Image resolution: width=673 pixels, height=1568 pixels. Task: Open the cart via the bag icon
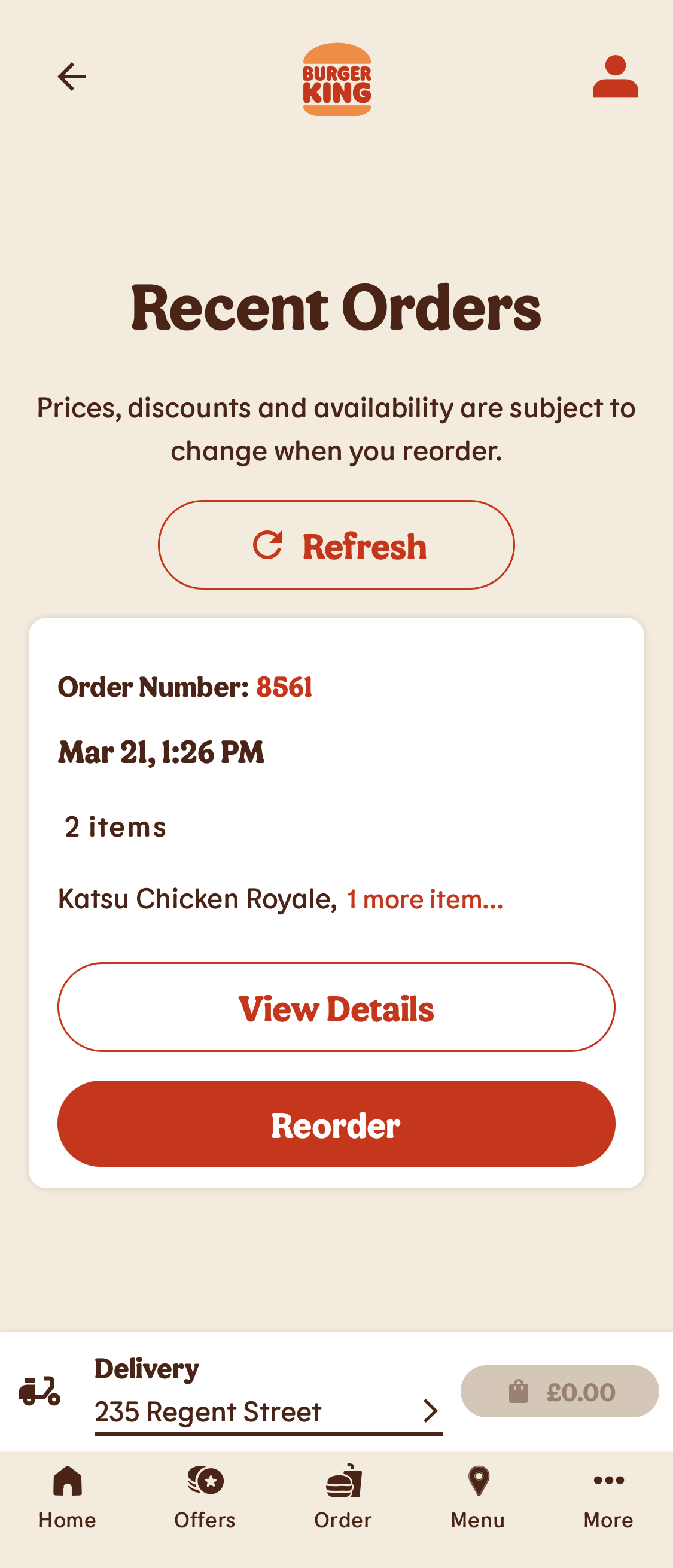518,1392
